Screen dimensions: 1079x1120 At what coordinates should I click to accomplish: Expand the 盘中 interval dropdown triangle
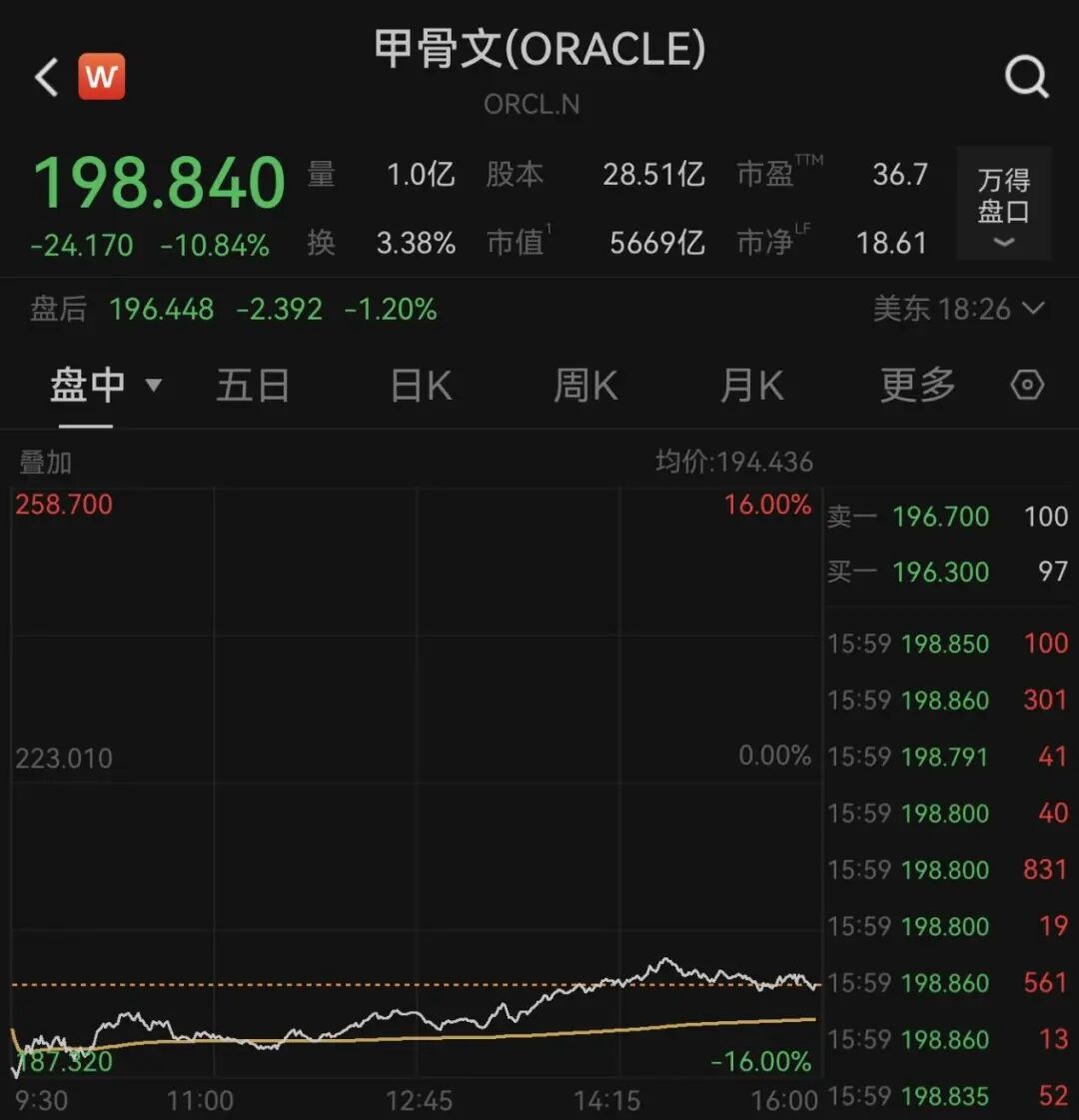click(154, 387)
